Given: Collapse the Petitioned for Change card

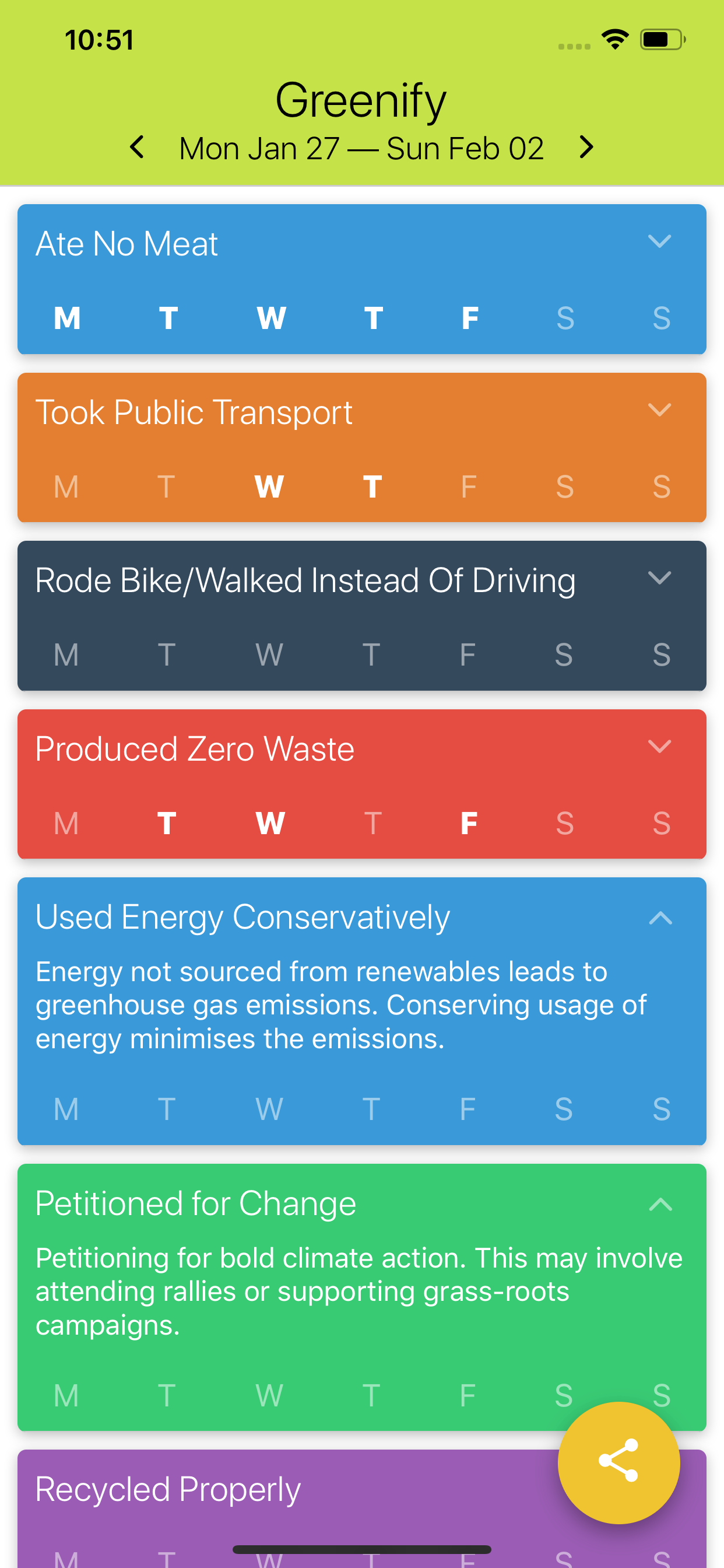Looking at the screenshot, I should pyautogui.click(x=660, y=1203).
